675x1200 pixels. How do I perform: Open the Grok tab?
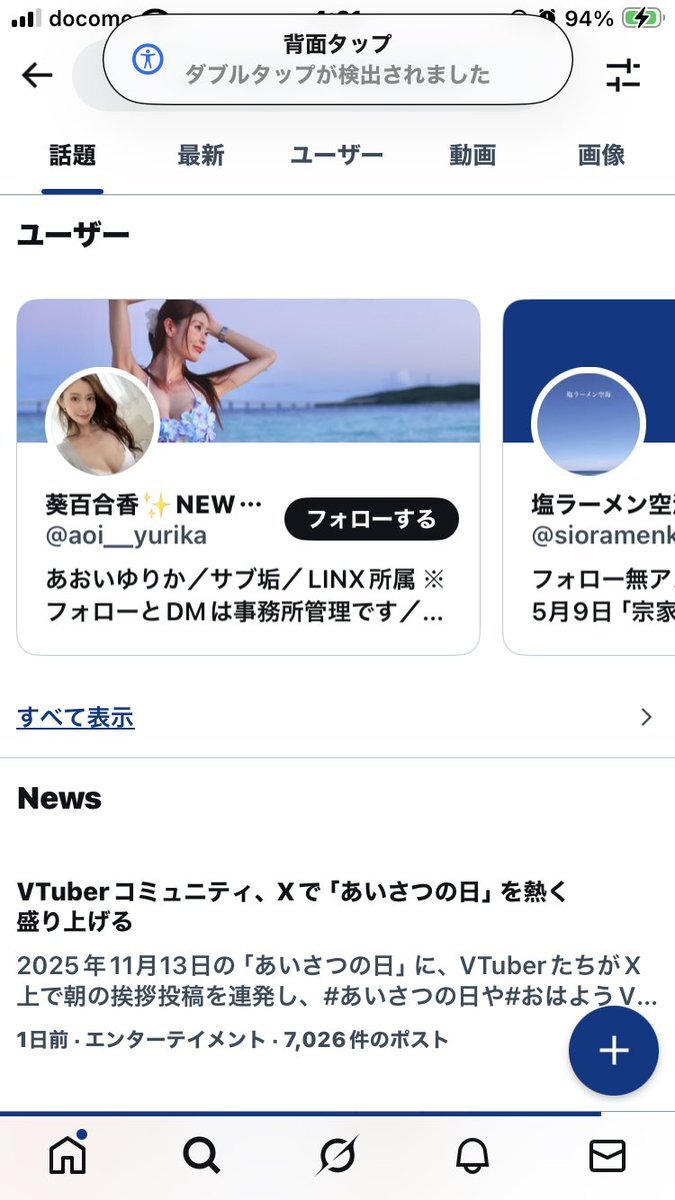(x=337, y=1156)
